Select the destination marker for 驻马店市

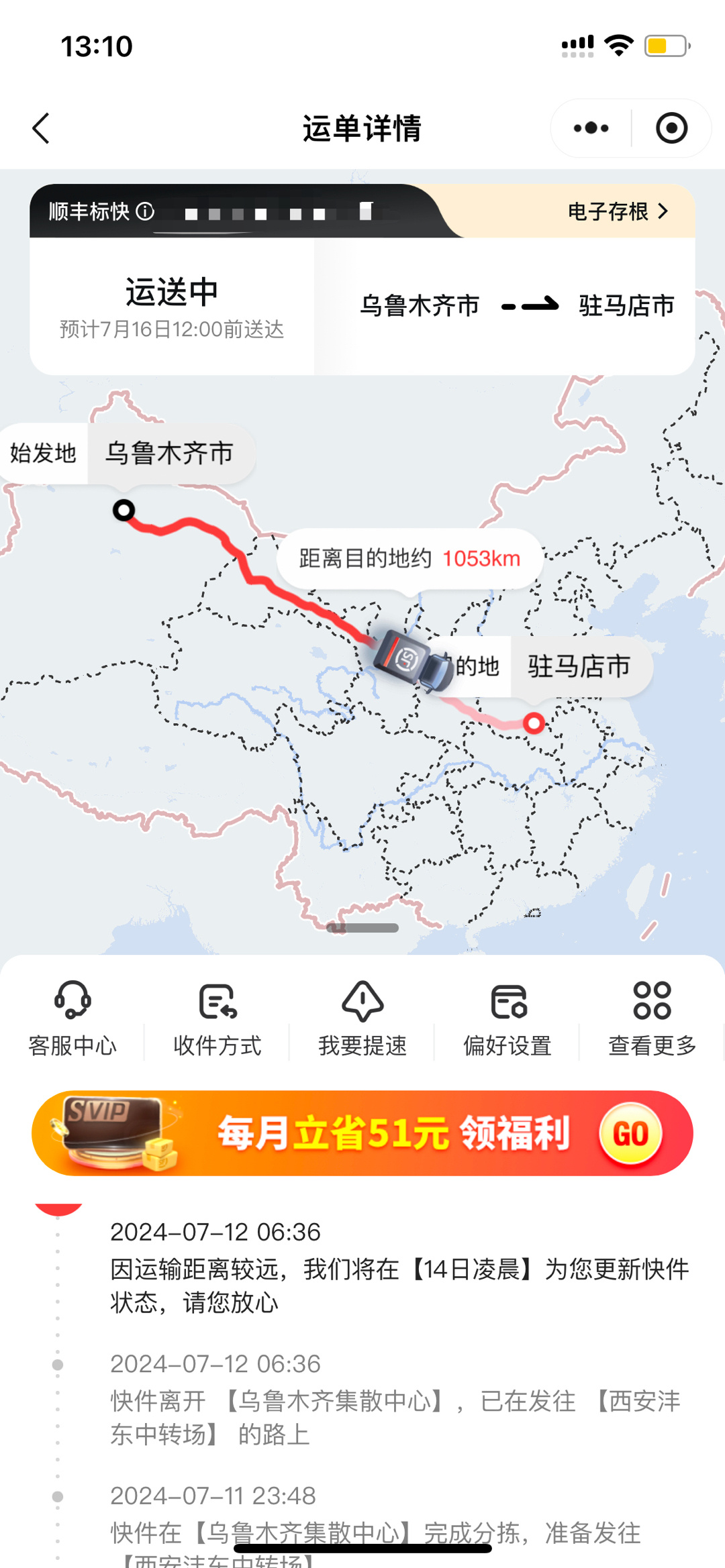pyautogui.click(x=534, y=723)
